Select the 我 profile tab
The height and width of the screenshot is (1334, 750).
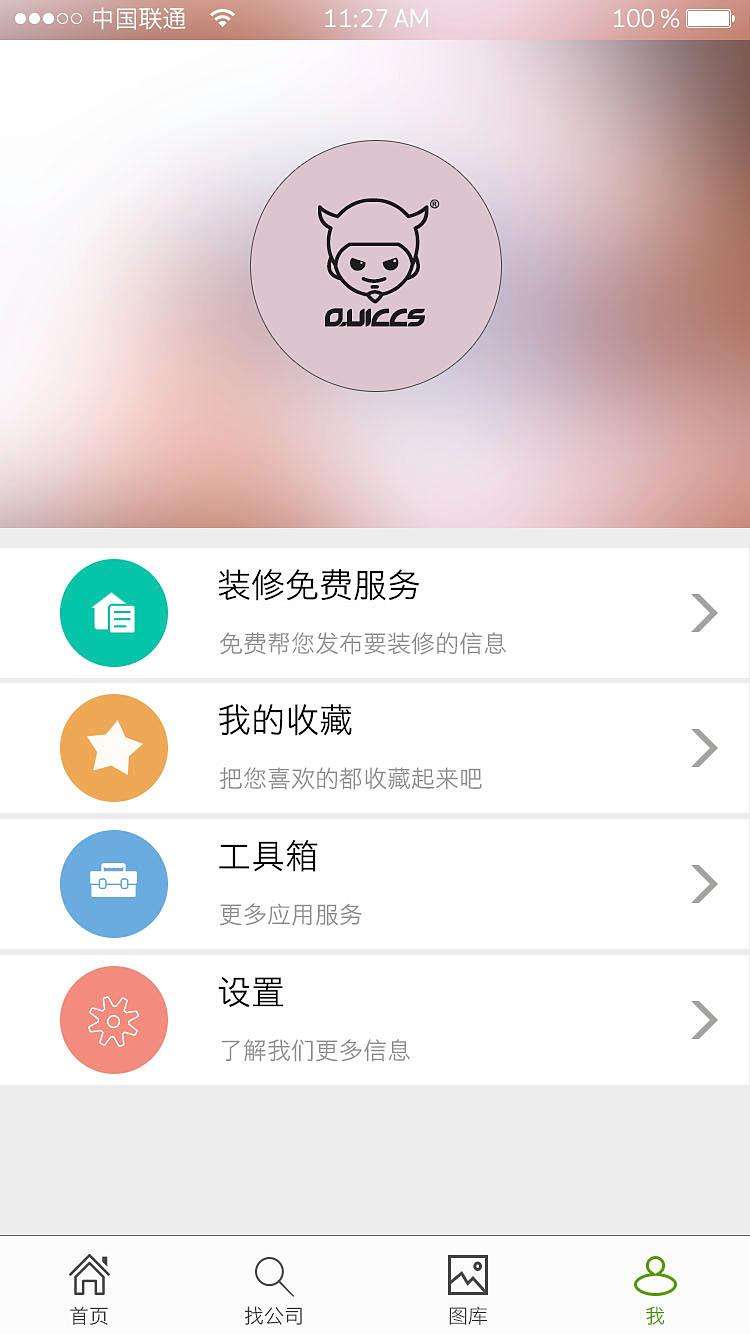(655, 1289)
